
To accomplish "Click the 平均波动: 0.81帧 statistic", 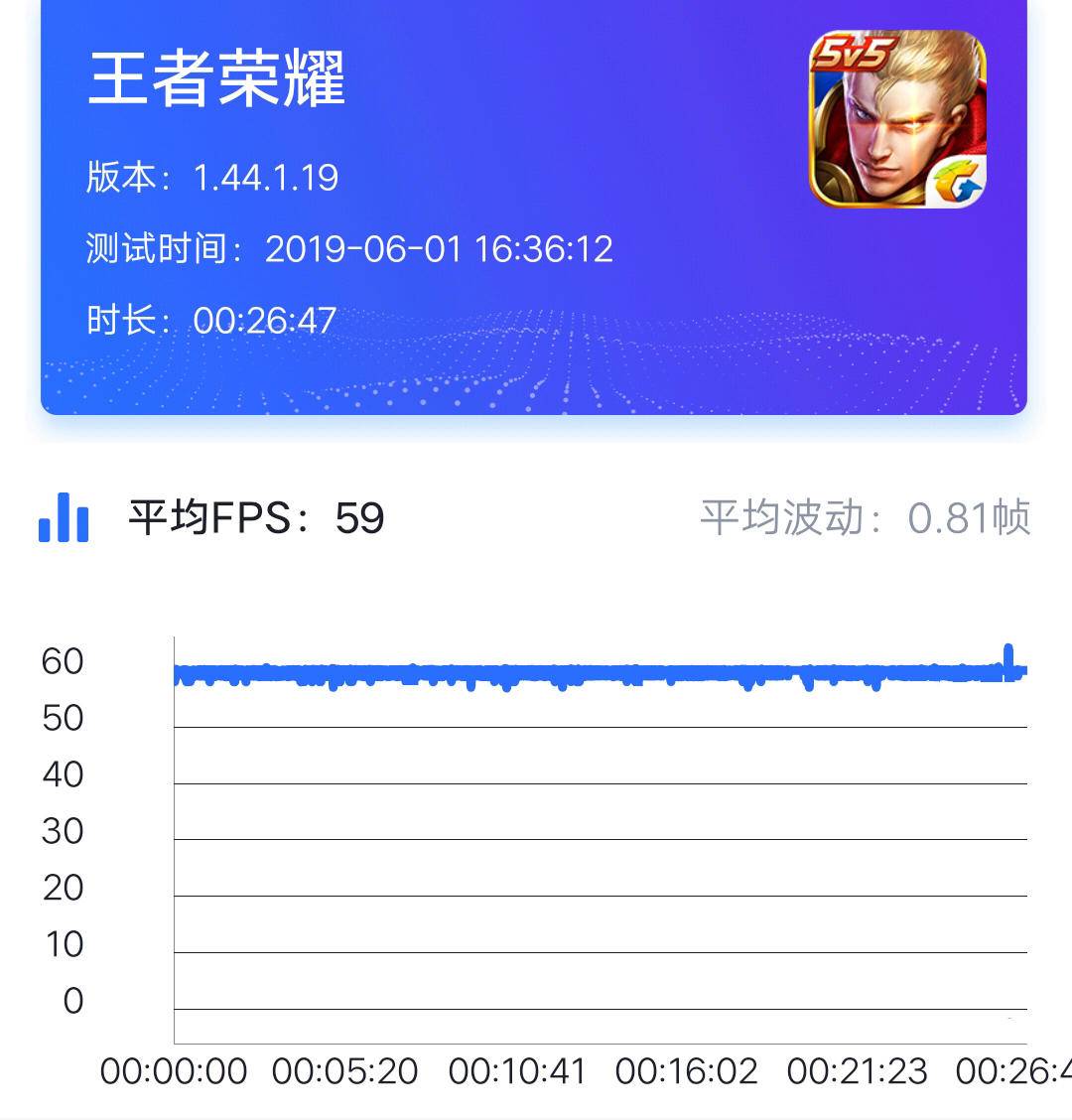I will (864, 517).
